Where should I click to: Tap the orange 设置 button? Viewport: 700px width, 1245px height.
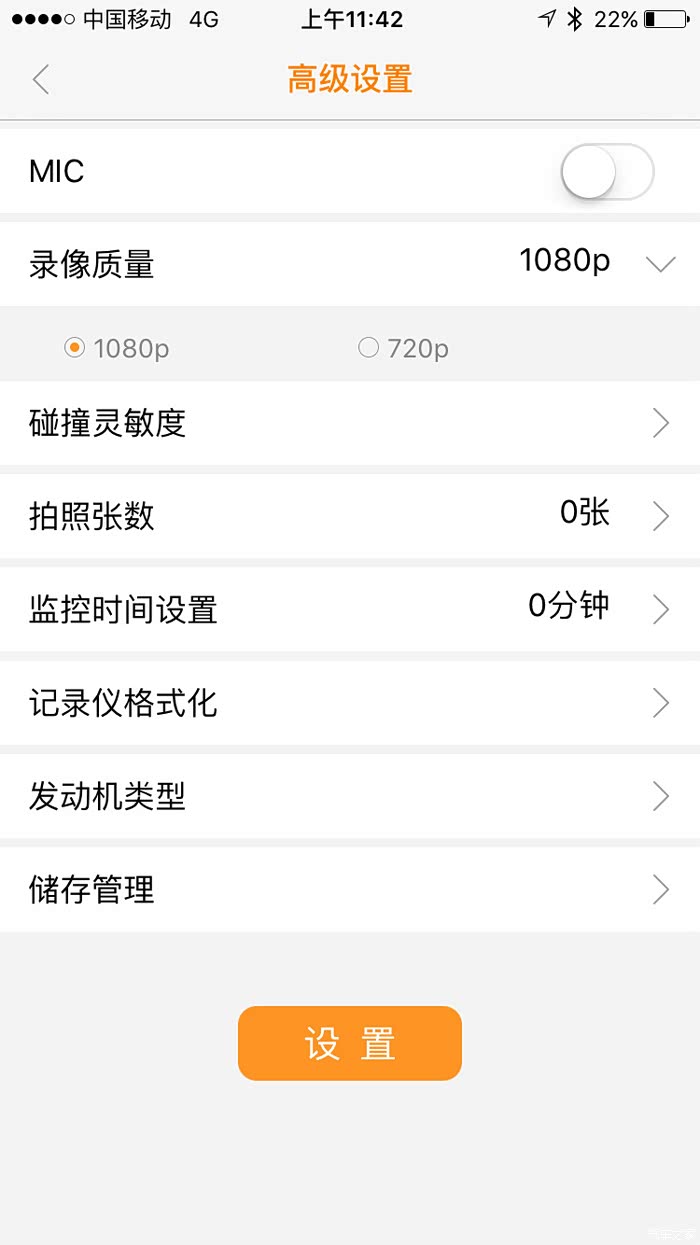pyautogui.click(x=350, y=1043)
